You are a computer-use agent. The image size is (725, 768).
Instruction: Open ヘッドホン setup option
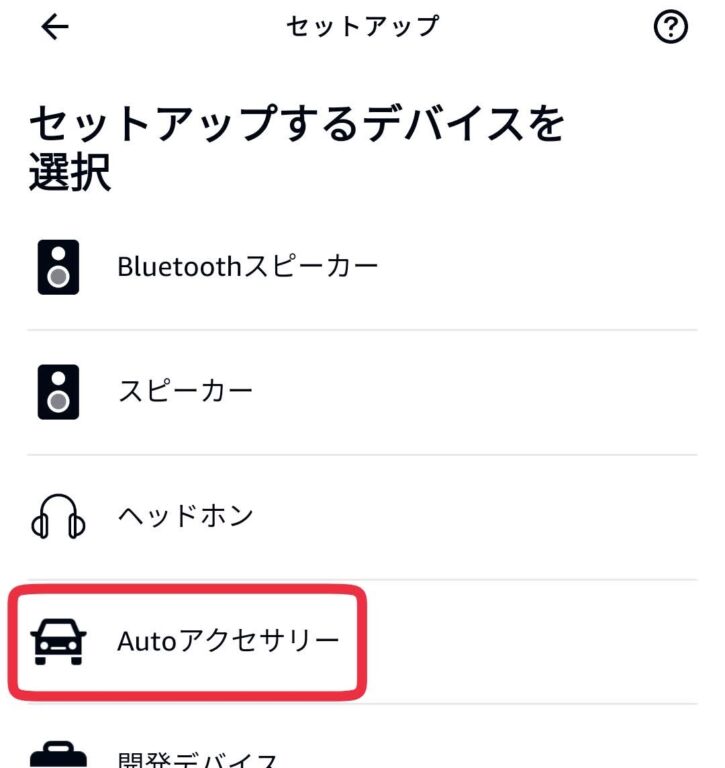pyautogui.click(x=185, y=517)
